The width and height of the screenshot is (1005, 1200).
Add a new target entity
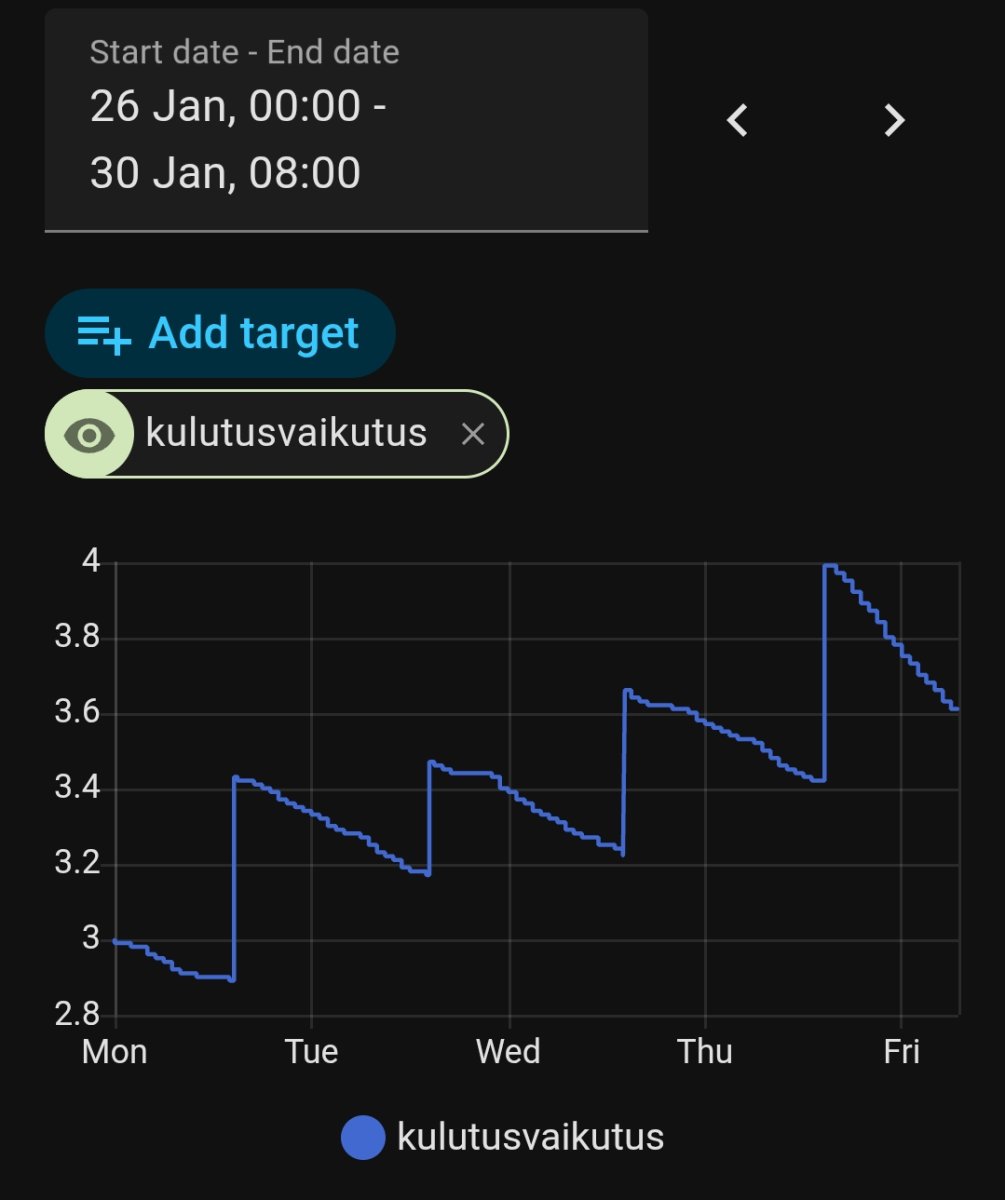point(220,333)
